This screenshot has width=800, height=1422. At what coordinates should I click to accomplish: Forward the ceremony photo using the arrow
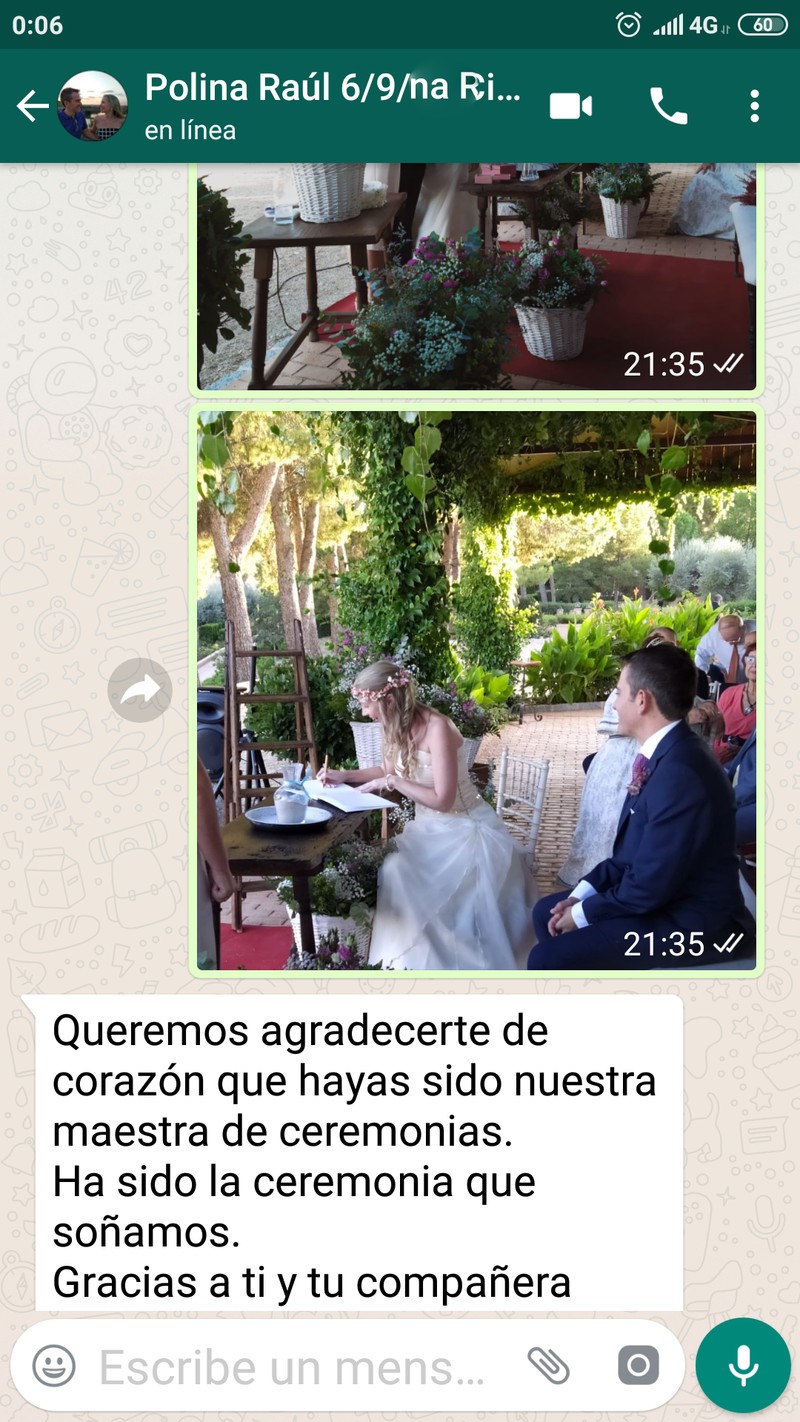pyautogui.click(x=140, y=690)
